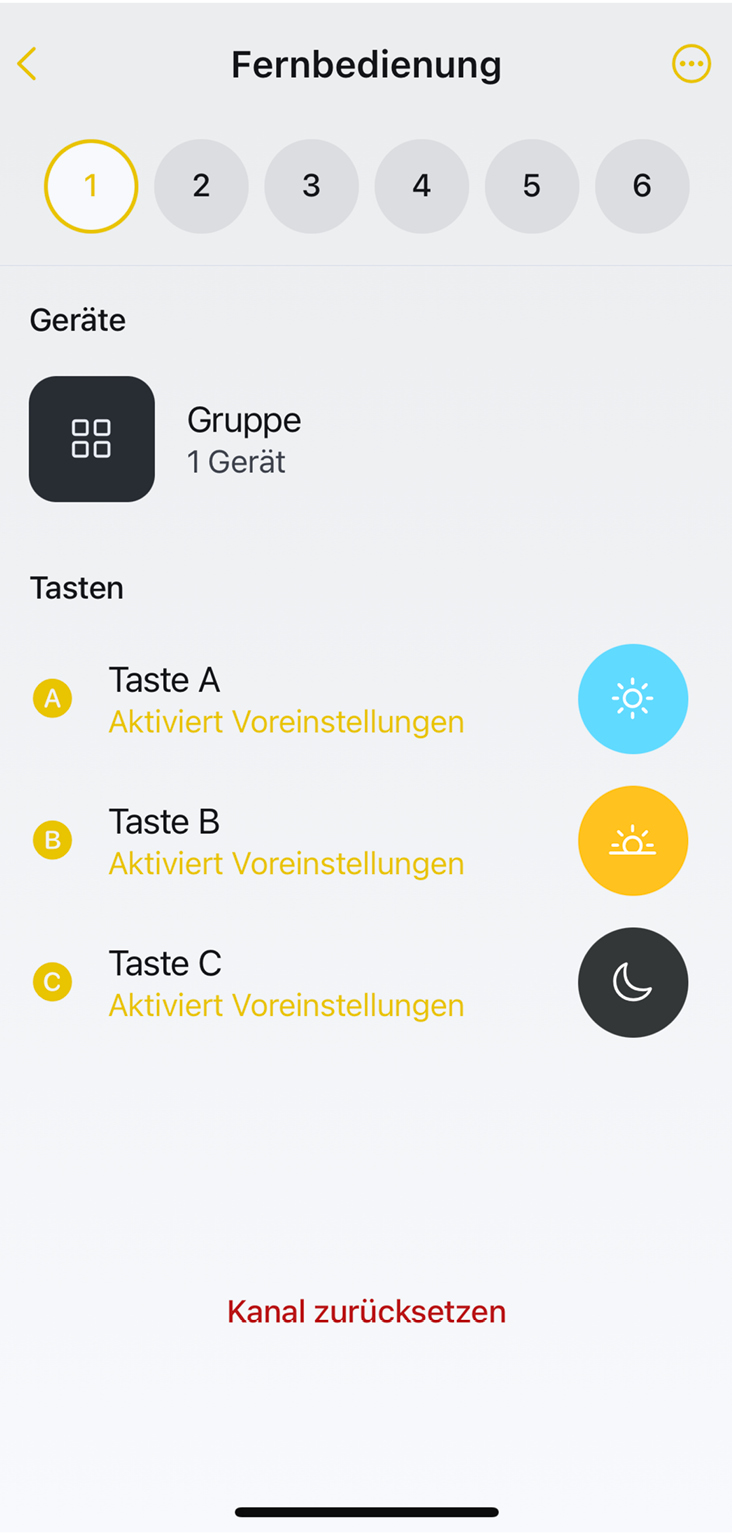
Task: Go back from Fernbedienung screen
Action: pos(27,64)
